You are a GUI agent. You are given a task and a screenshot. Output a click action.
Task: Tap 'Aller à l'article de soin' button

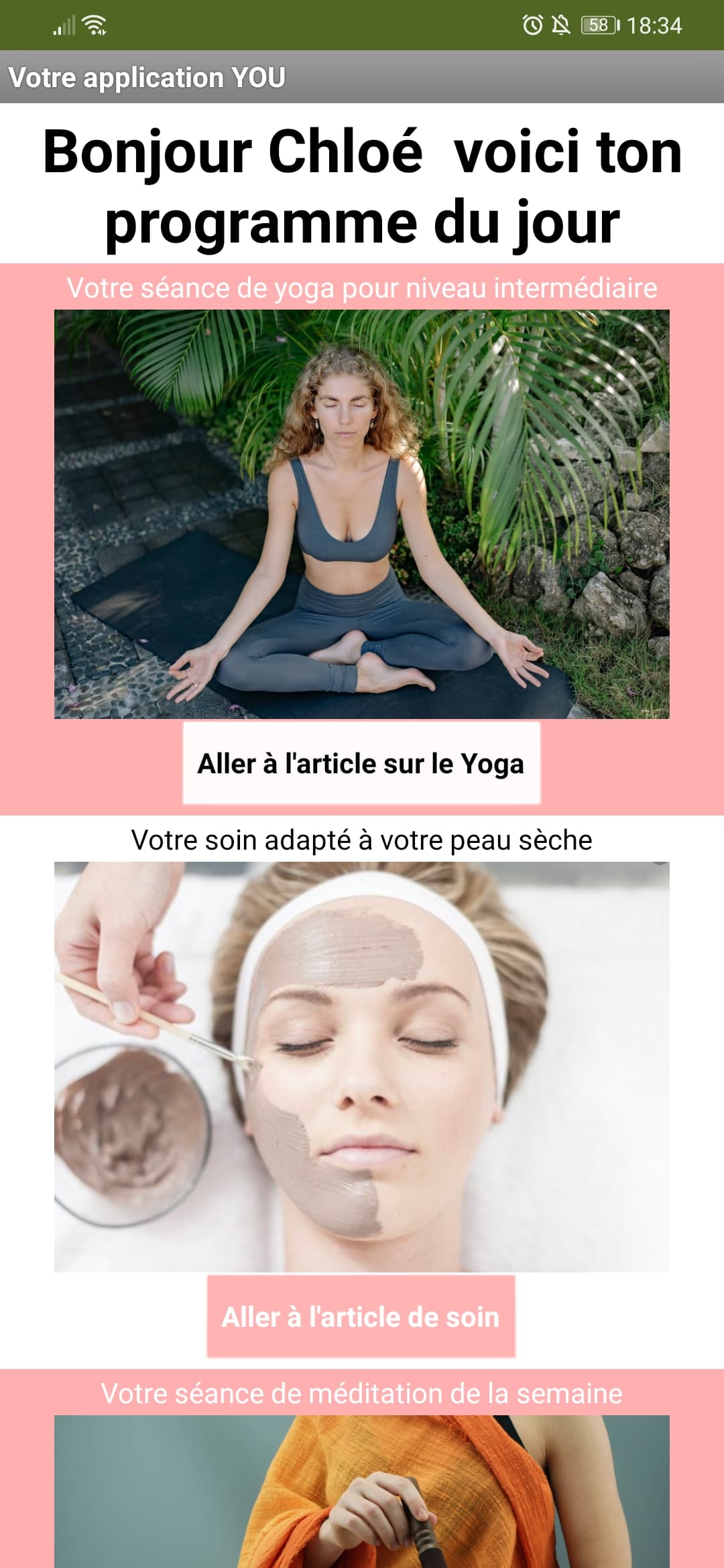tap(361, 1317)
